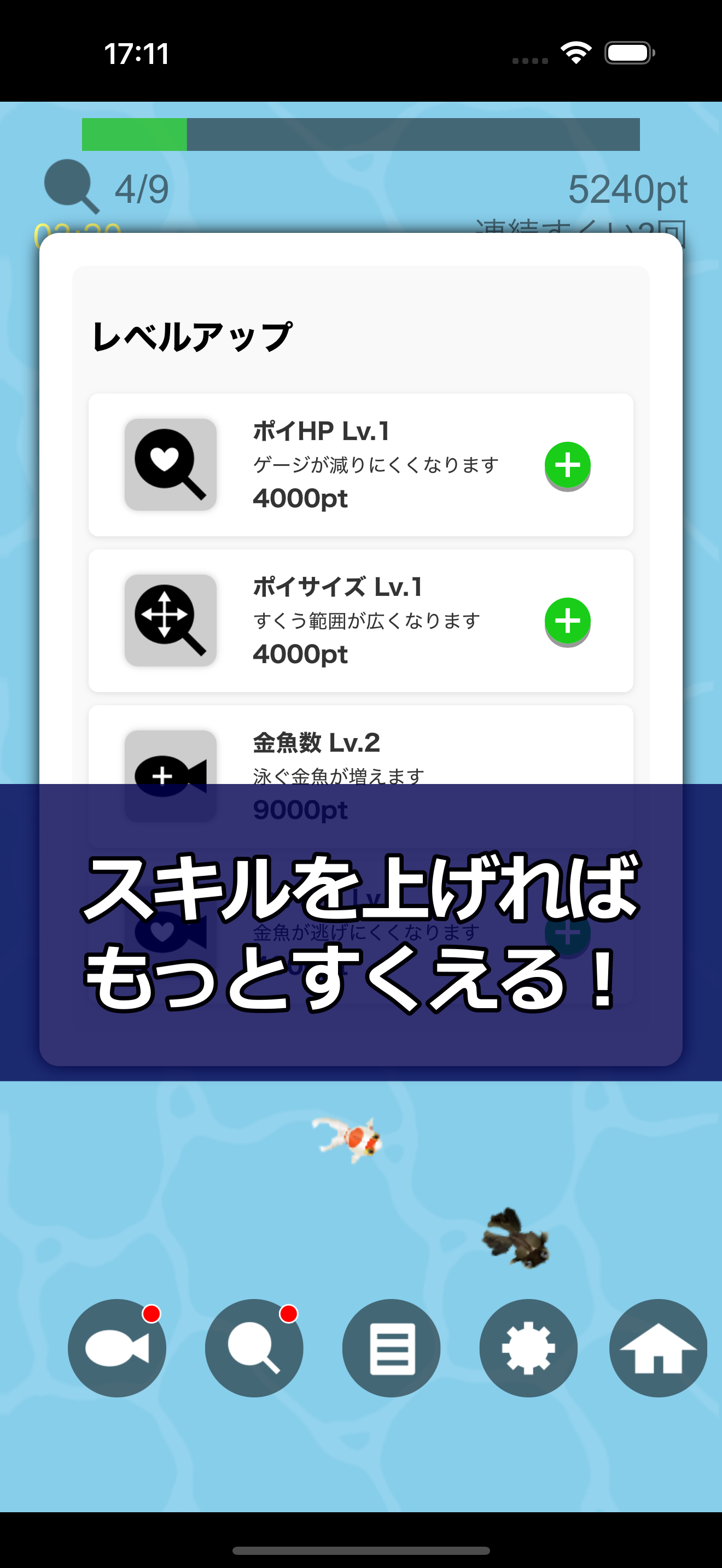Open the poi scoop menu icon
Screen dimensions: 722x1568
[254, 1348]
